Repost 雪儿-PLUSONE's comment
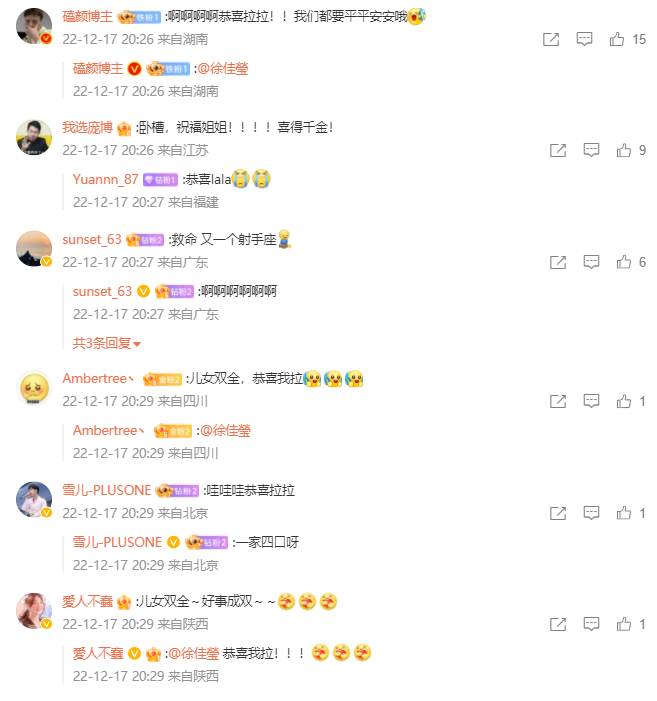Screen dimensions: 657x701 point(558,513)
